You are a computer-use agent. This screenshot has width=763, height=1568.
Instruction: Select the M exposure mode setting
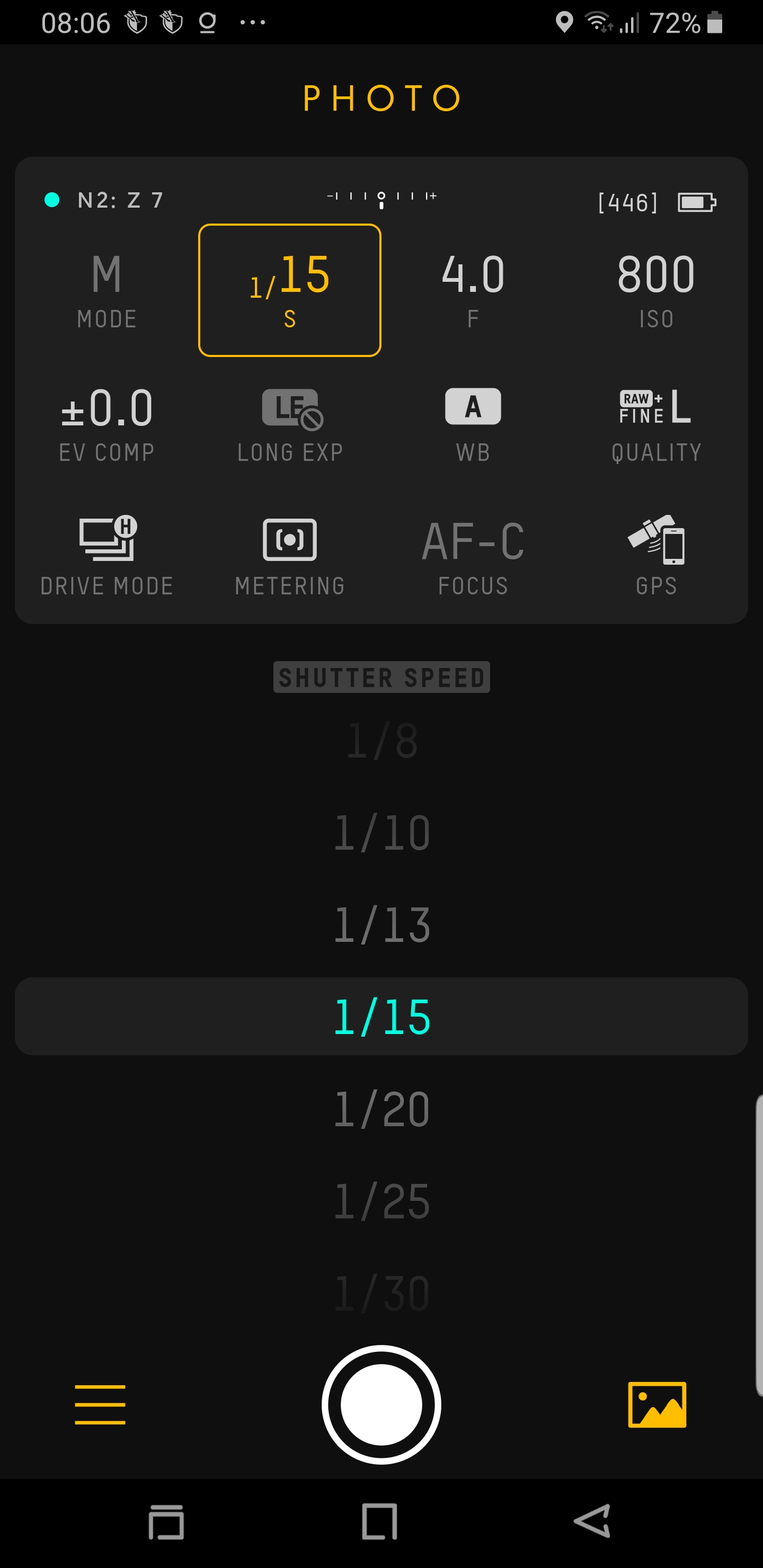click(x=107, y=290)
